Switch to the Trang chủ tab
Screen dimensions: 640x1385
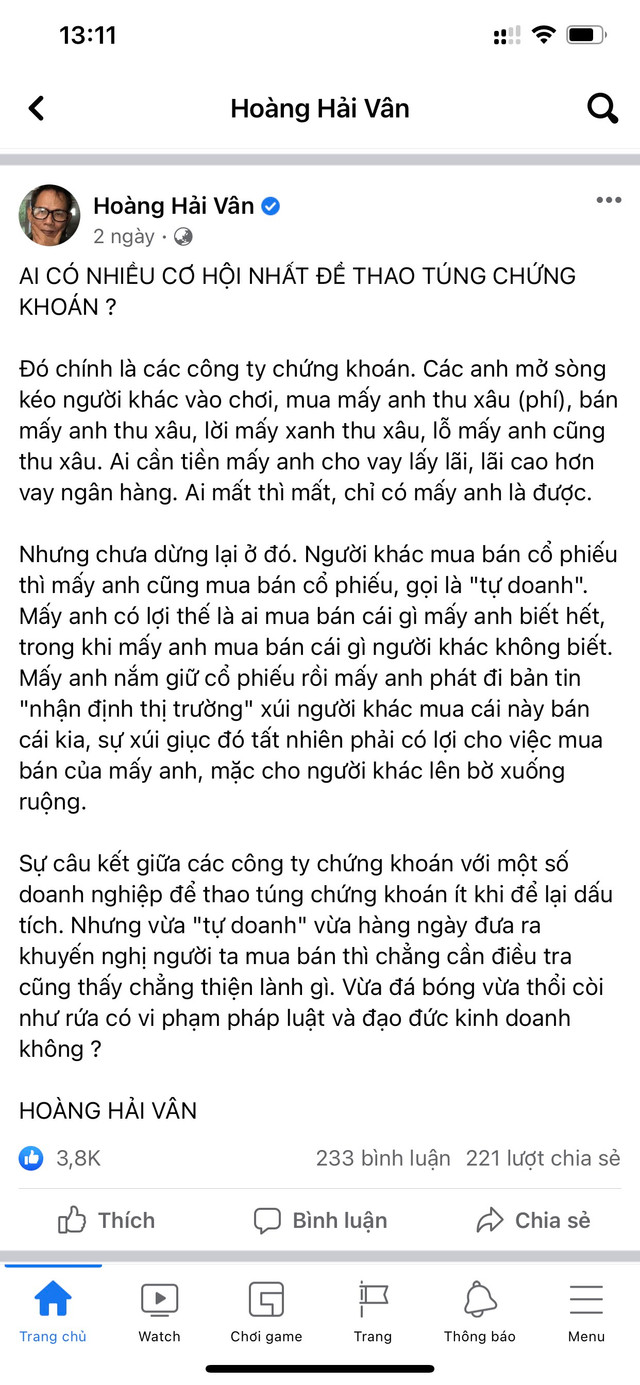[x=53, y=1312]
